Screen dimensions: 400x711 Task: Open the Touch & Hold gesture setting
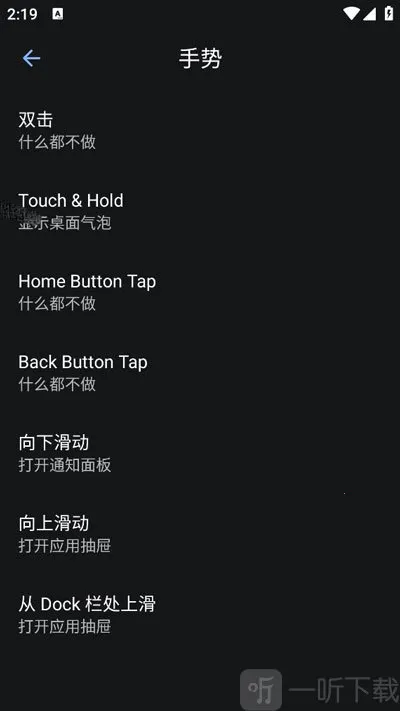(200, 211)
